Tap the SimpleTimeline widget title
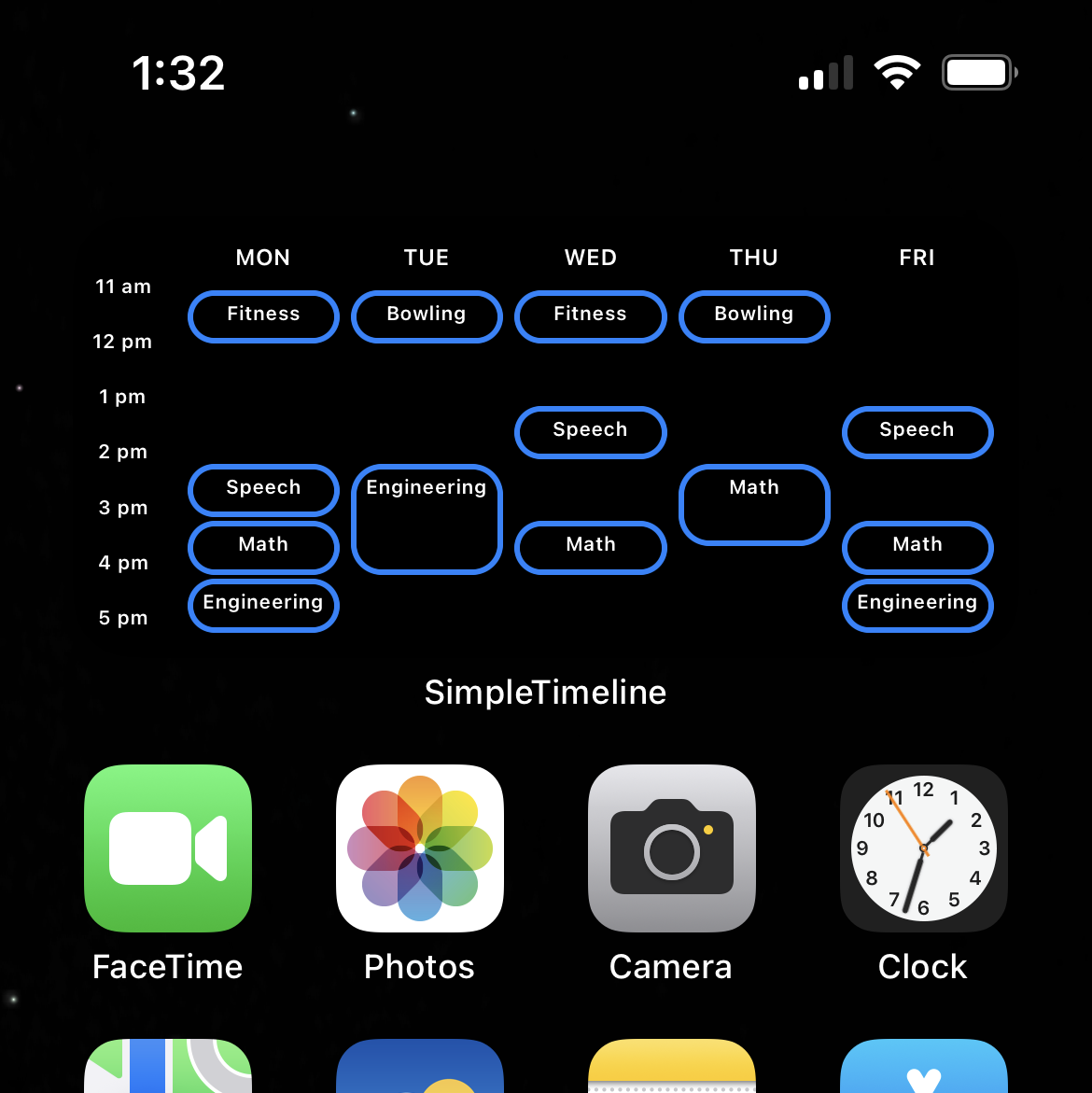This screenshot has width=1092, height=1093. coord(545,692)
